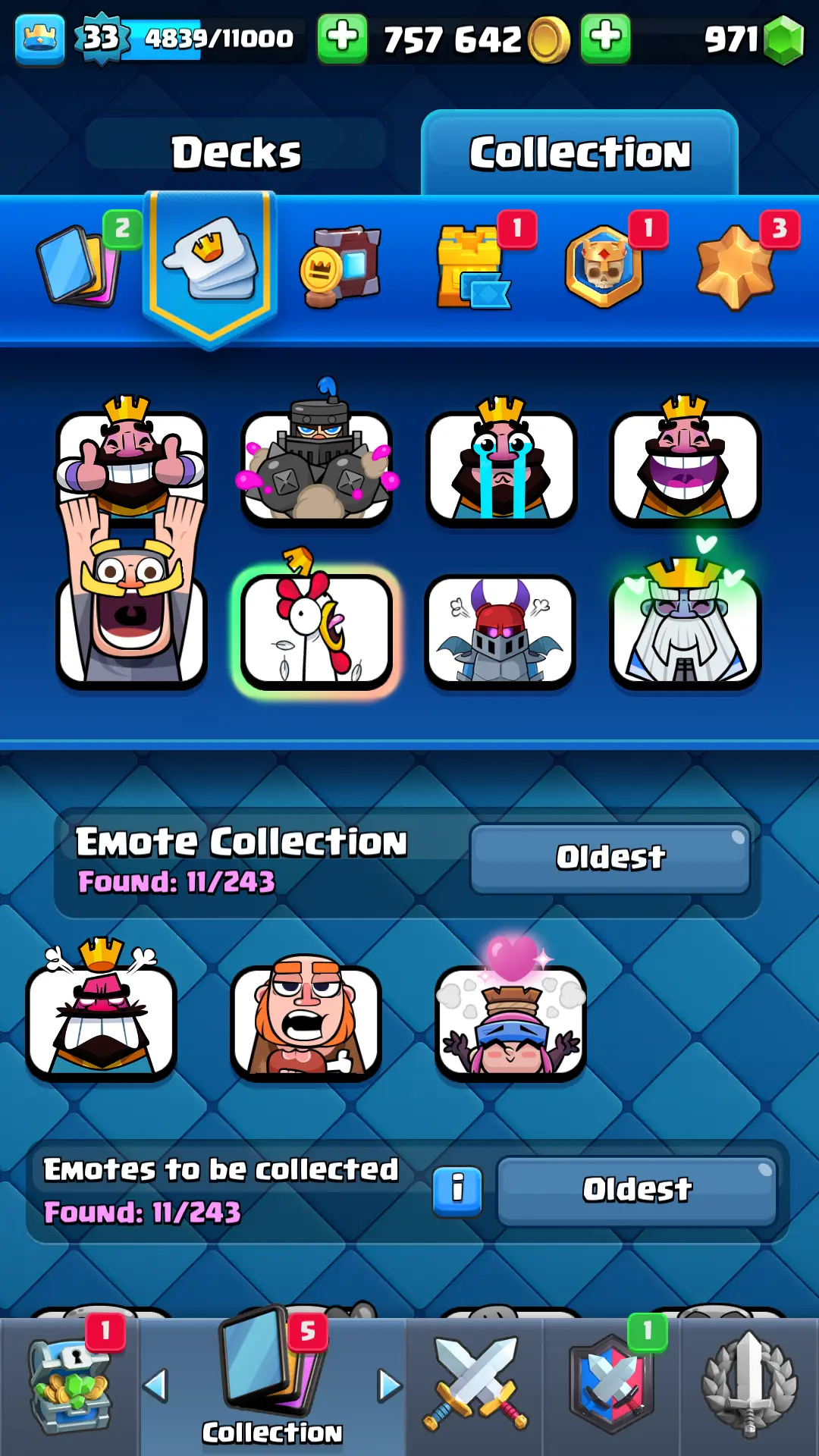Go to the Battle crossed swords tab
Viewport: 819px width, 1456px height.
[x=475, y=1388]
